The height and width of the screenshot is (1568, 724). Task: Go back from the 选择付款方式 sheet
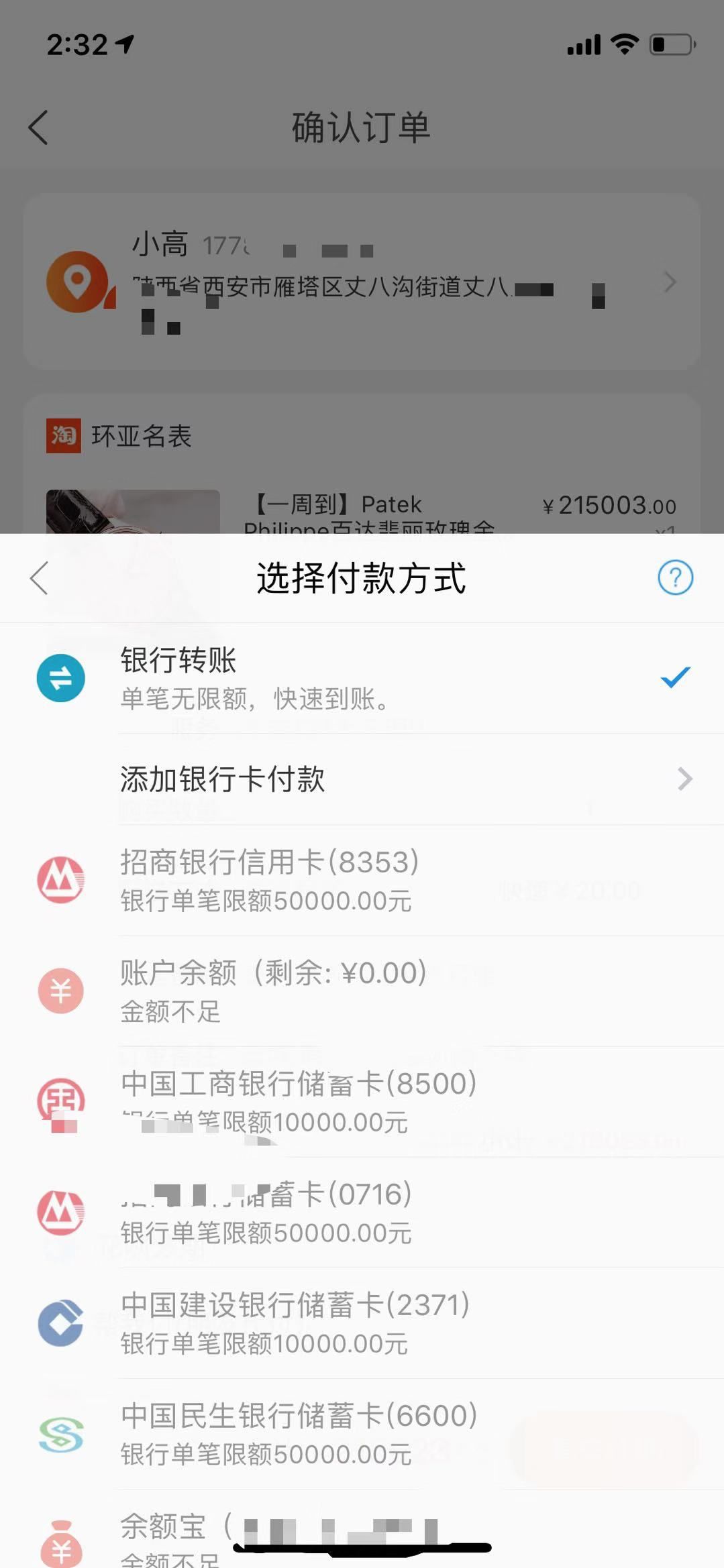tap(39, 578)
